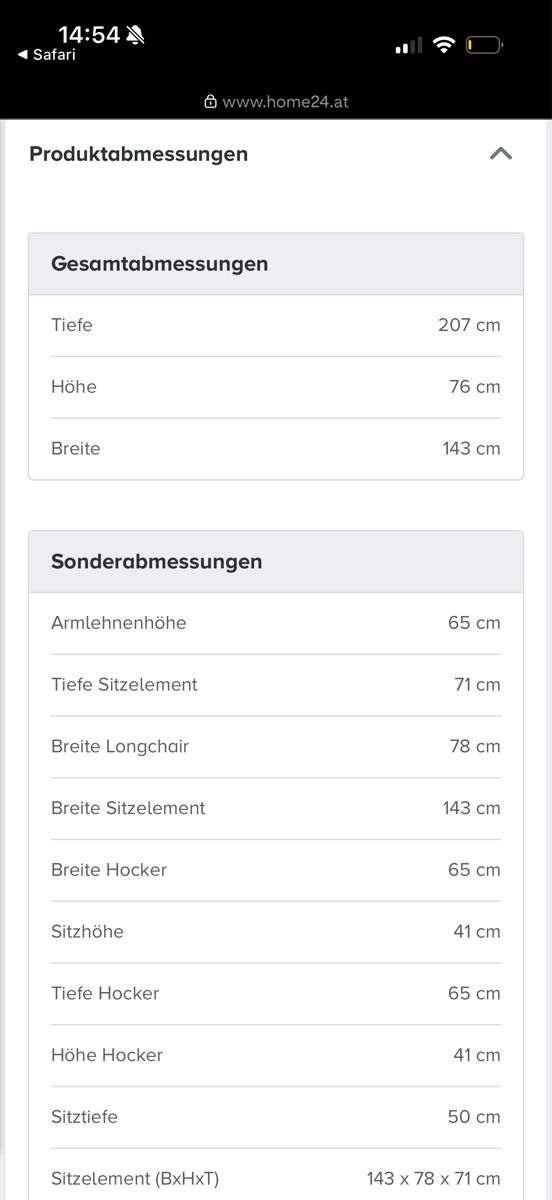552x1200 pixels.
Task: Tap the www.home24.at address bar
Action: pyautogui.click(x=276, y=101)
